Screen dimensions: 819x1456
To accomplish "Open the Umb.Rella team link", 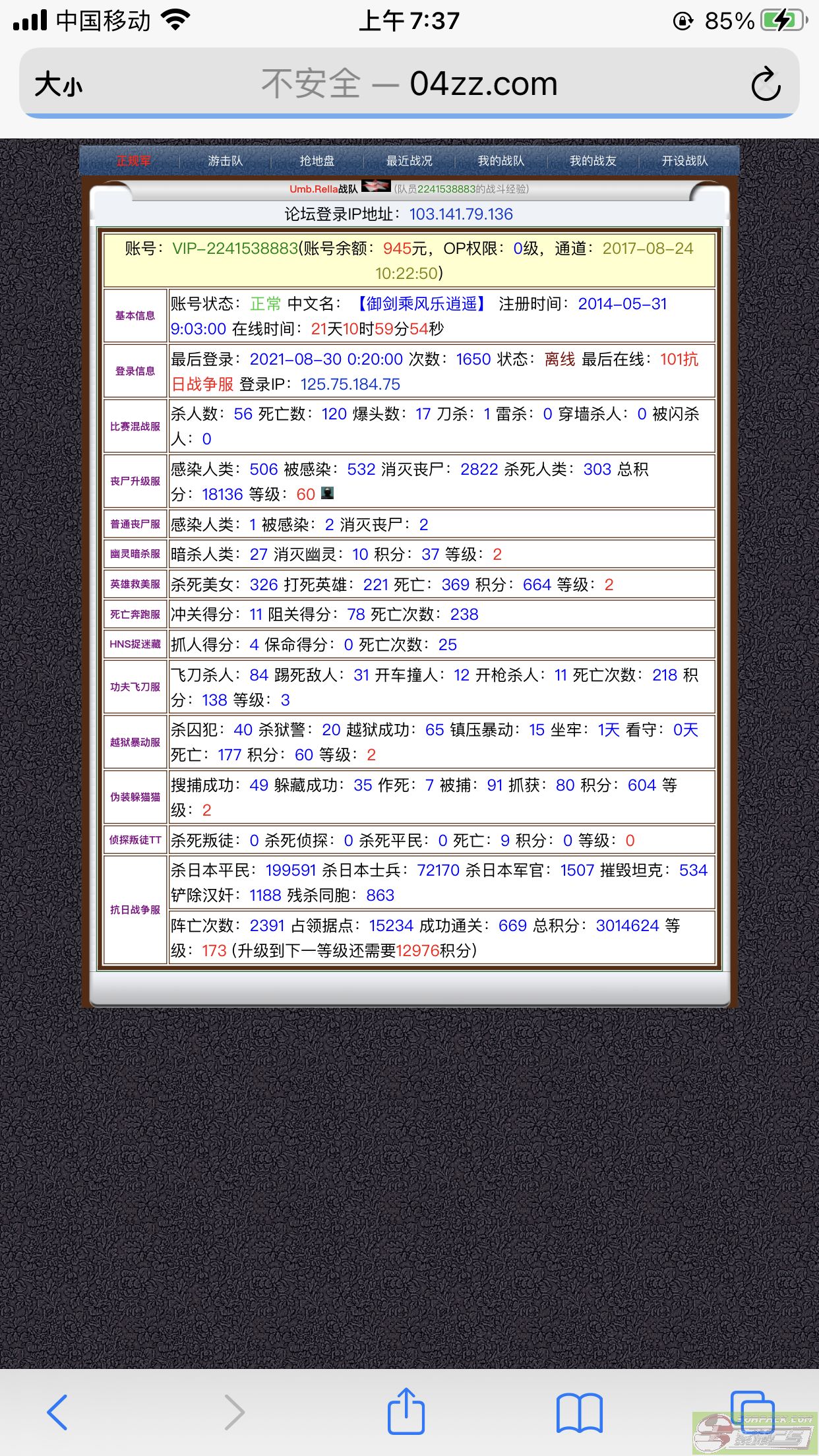I will (323, 189).
